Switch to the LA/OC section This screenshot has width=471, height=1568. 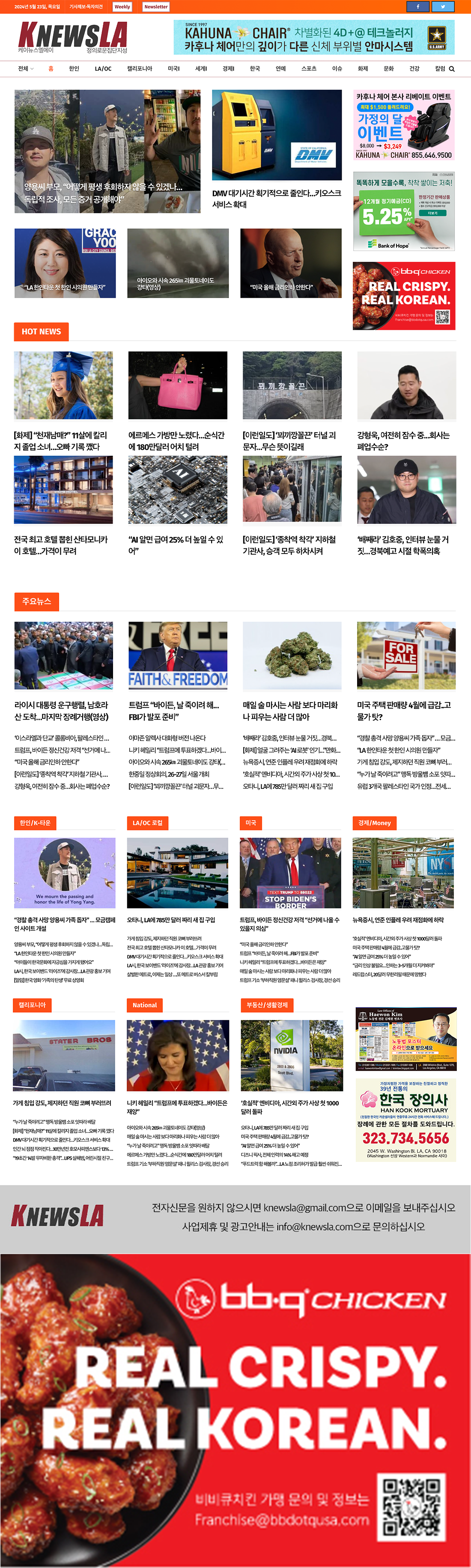click(103, 69)
